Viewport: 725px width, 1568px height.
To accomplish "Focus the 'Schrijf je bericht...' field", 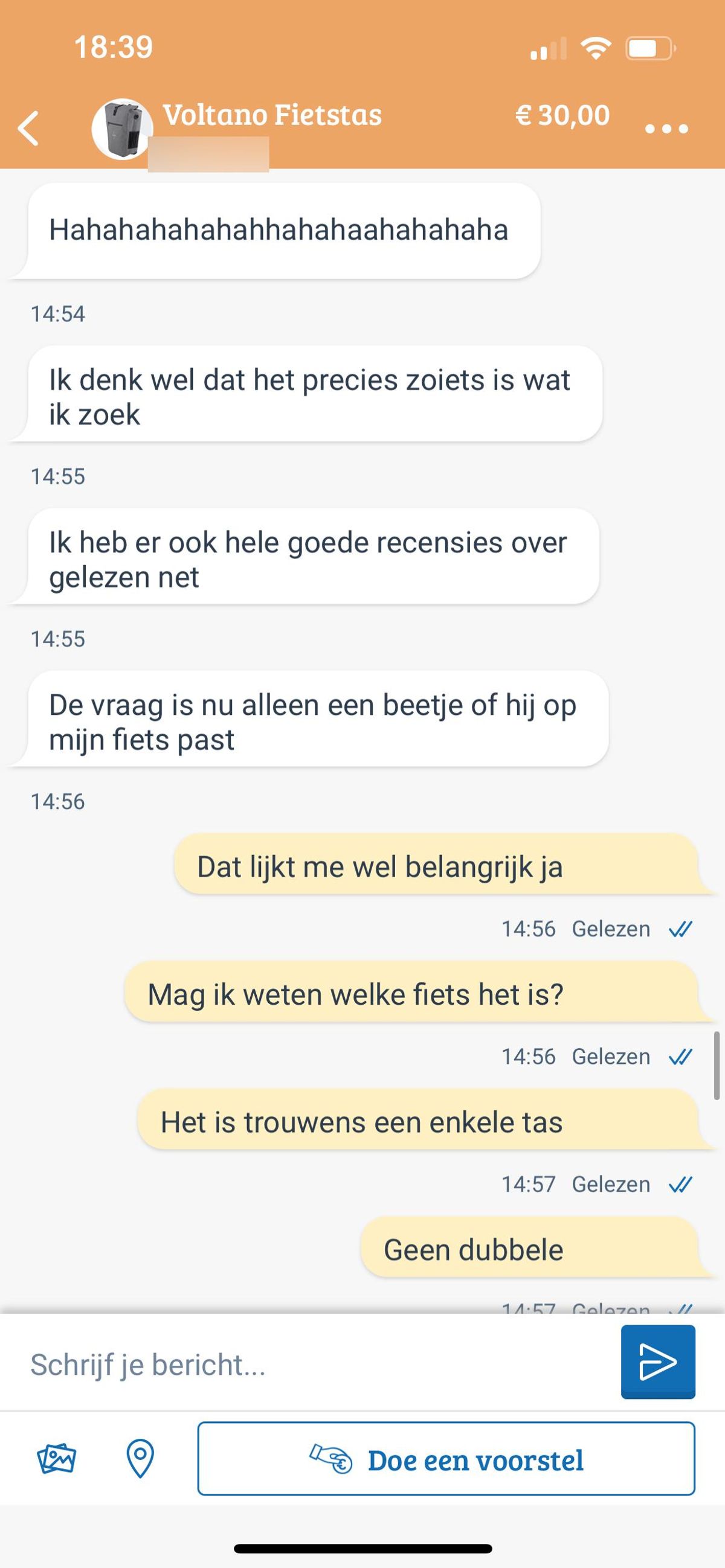I will [x=317, y=1364].
